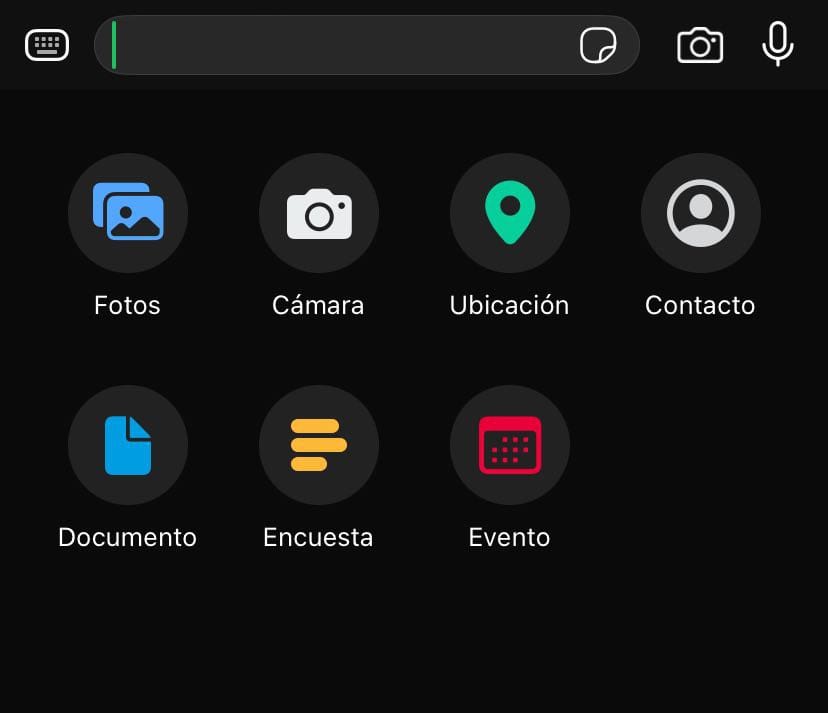Attach a Contacto
The image size is (828, 713).
pyautogui.click(x=701, y=213)
